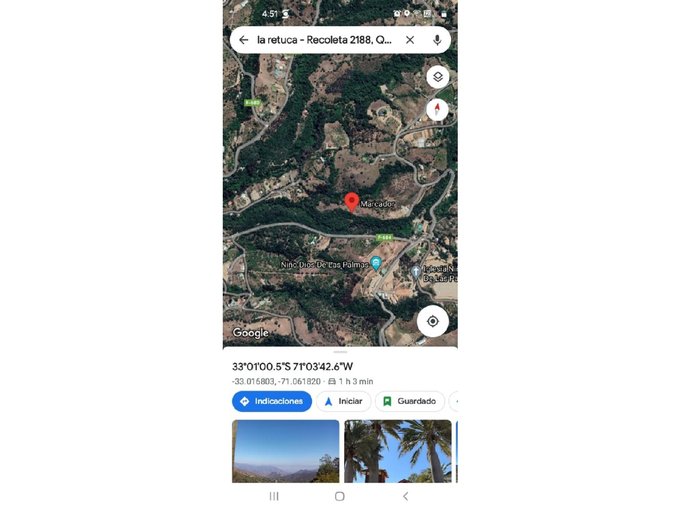Open recent apps from navigation bar
Screen dimensions: 680x510
(x=274, y=496)
